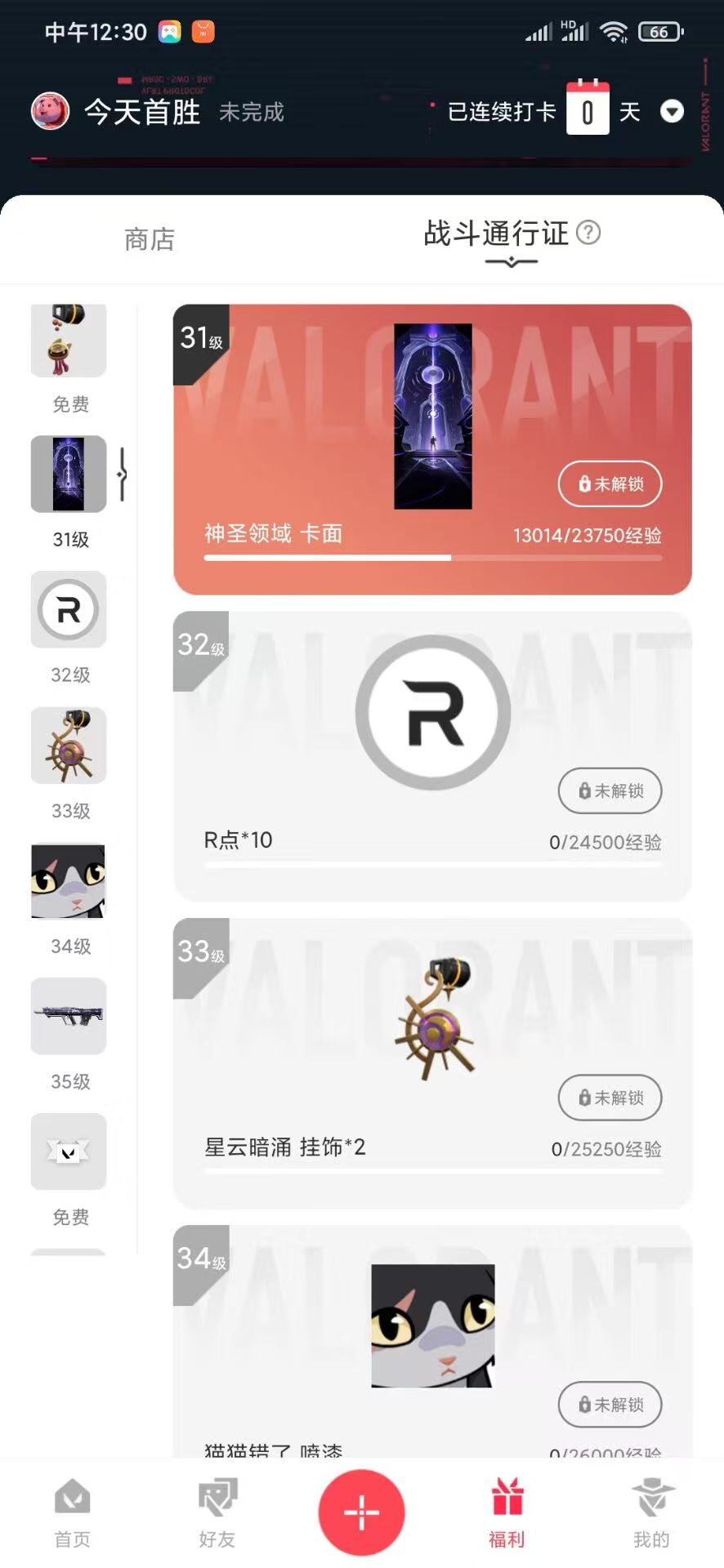The image size is (724, 1568).
Task: Tap the red plus create button
Action: point(361,1512)
